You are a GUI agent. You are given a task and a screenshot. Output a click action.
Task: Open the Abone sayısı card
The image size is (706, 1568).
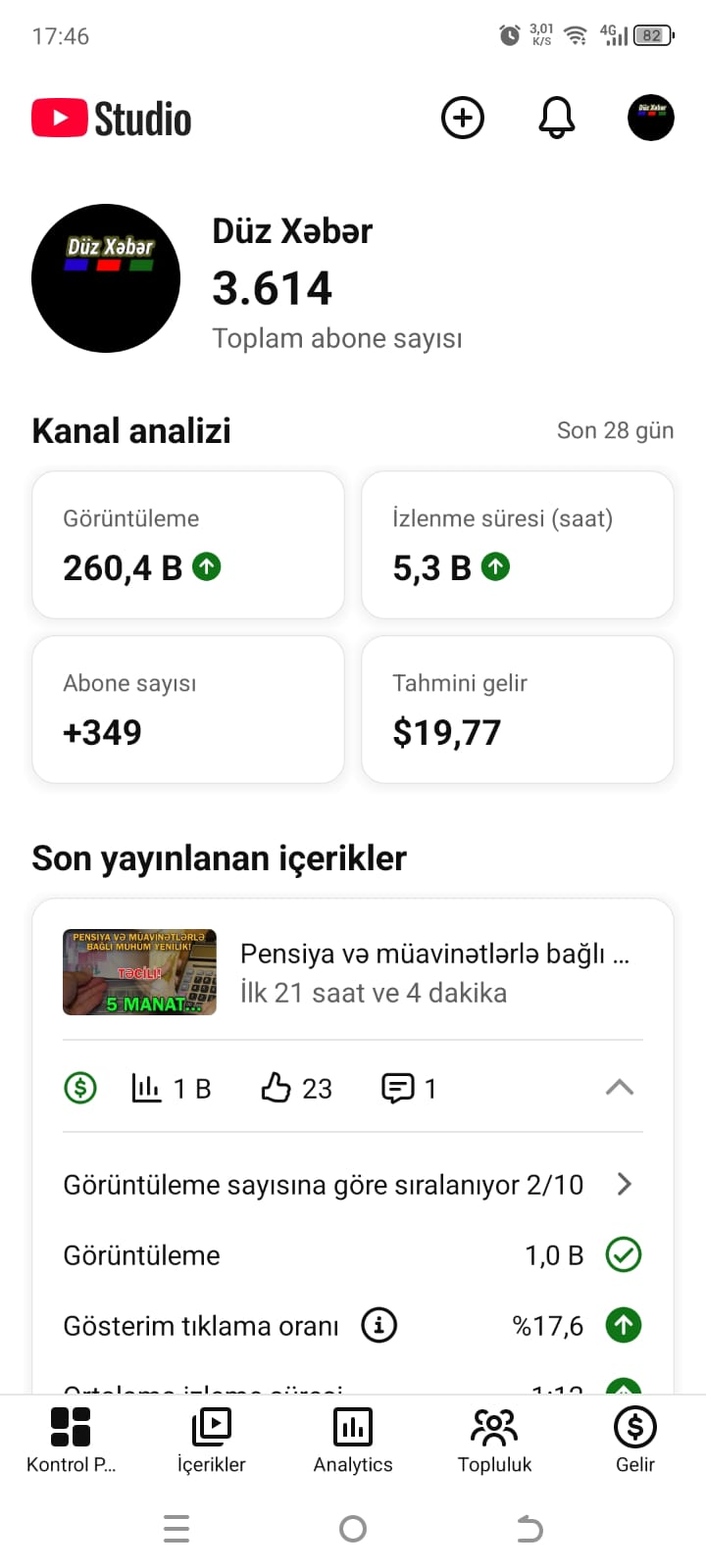188,710
